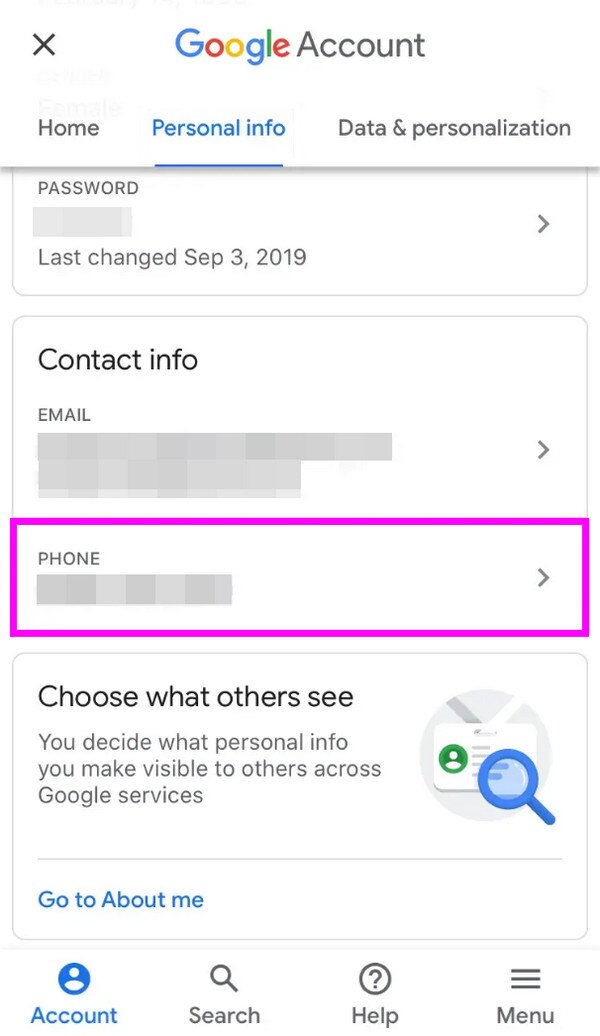This screenshot has width=600, height=1036.
Task: Open Help in the bottom bar
Action: tap(375, 994)
